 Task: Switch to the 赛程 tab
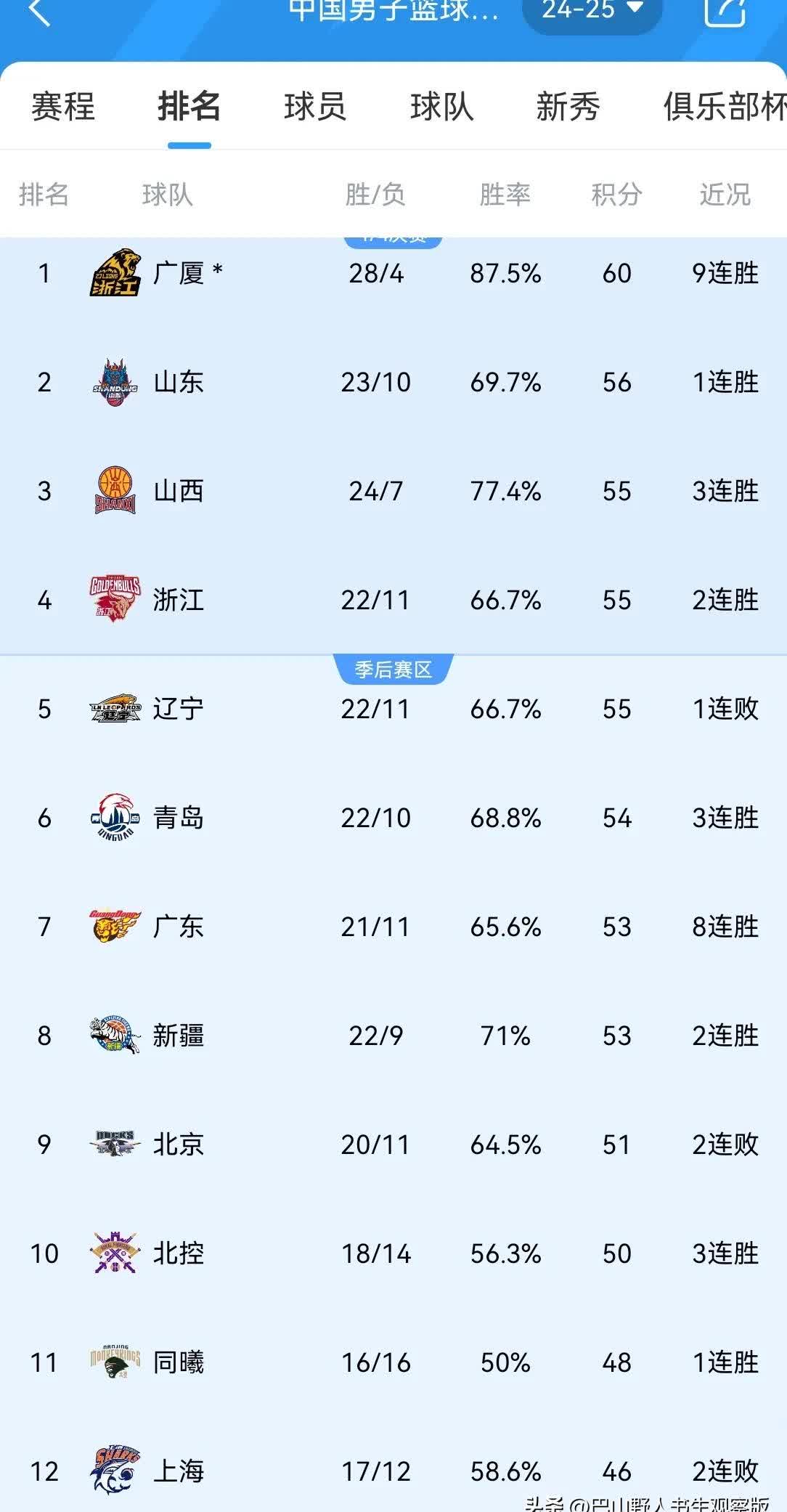click(63, 107)
